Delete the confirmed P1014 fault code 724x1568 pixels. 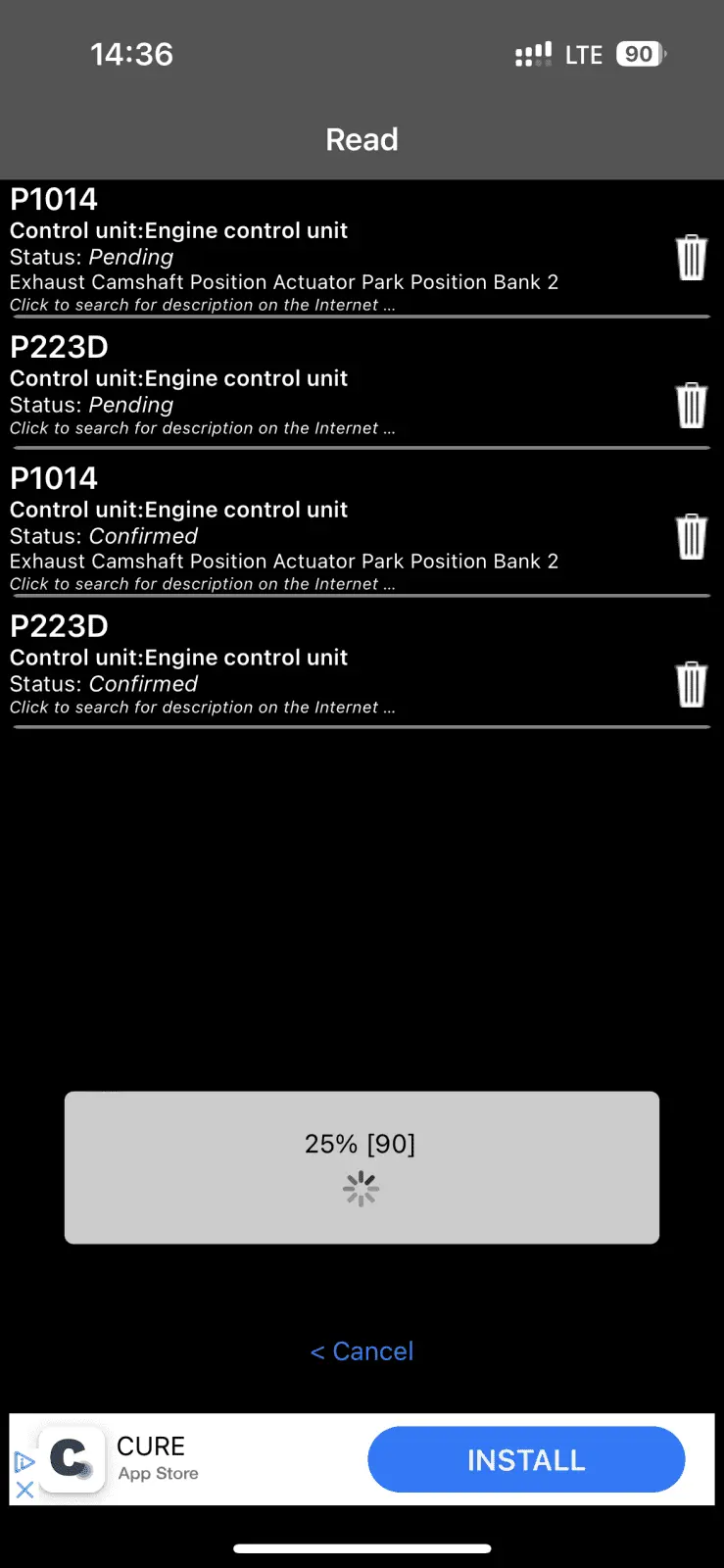(x=691, y=536)
